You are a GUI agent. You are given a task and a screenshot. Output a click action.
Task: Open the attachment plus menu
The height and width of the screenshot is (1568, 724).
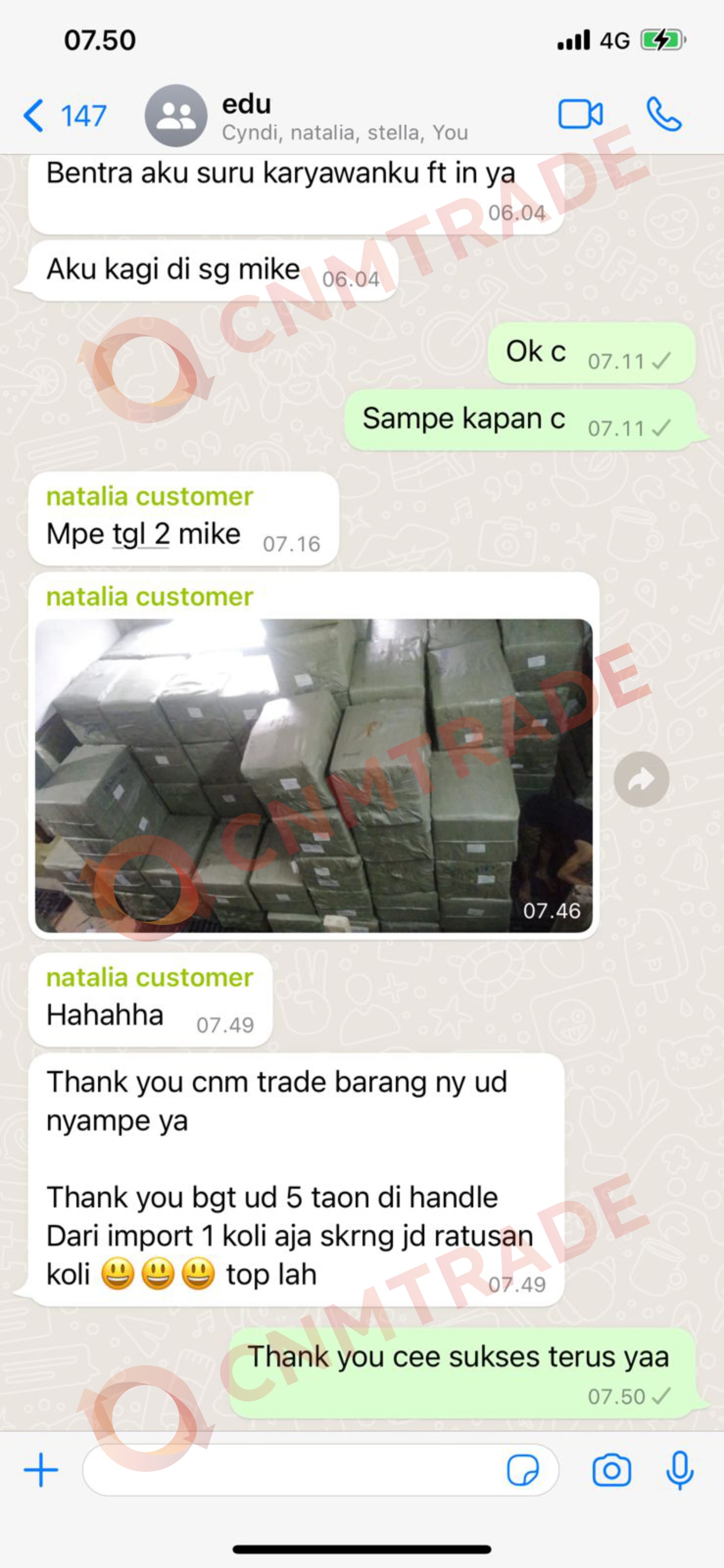(41, 1470)
